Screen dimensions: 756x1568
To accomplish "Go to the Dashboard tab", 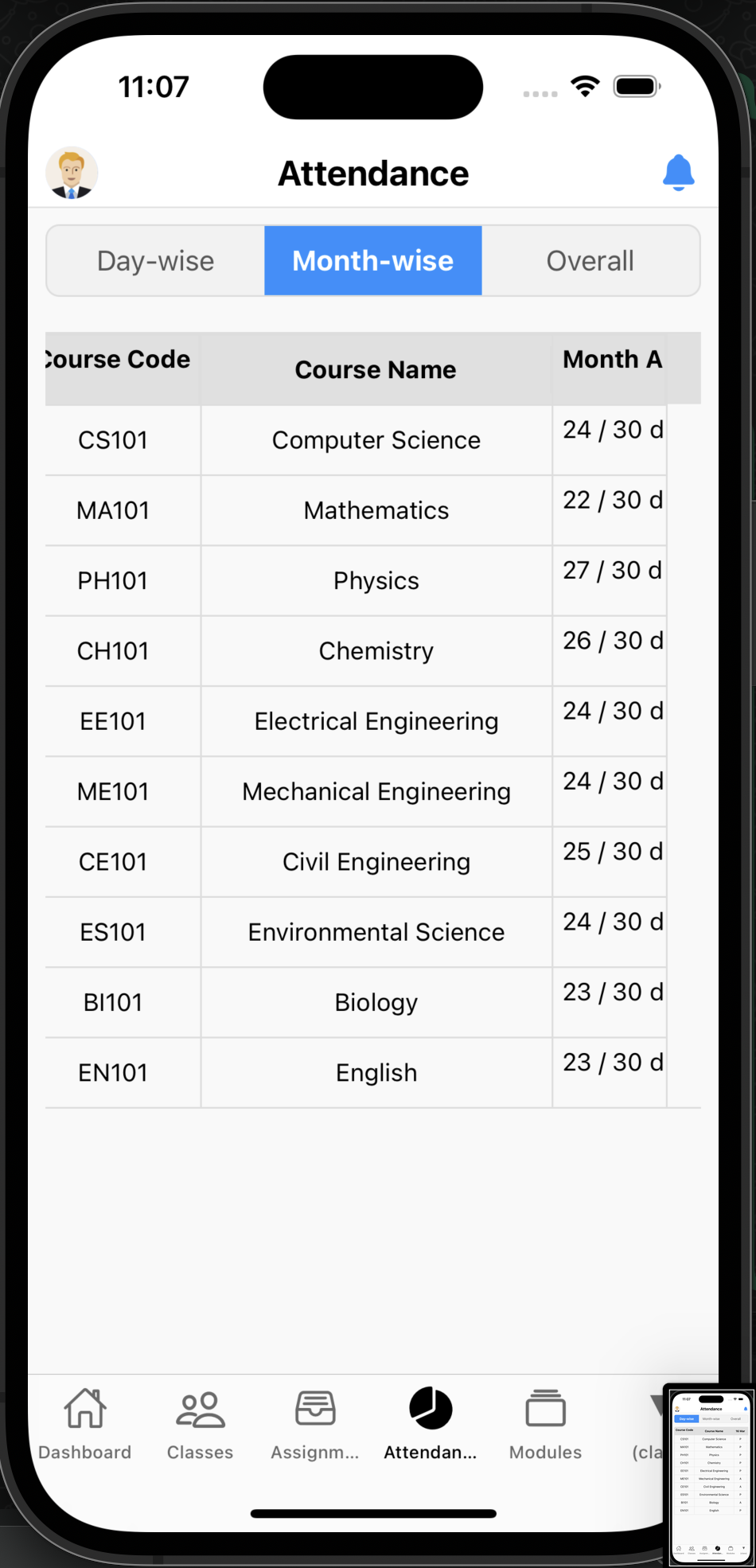I will 85,1423.
